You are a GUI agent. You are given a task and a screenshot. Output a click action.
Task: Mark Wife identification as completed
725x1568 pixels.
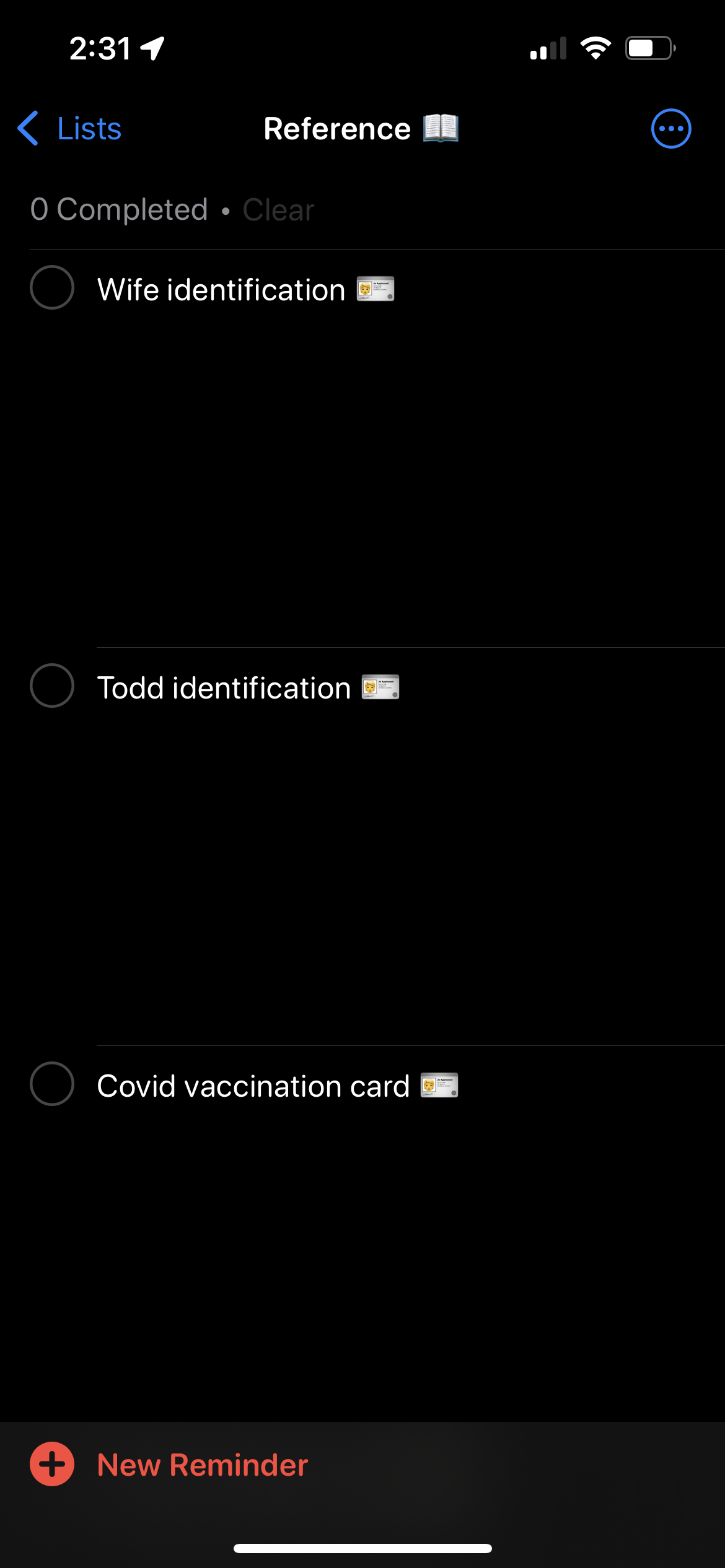[52, 287]
